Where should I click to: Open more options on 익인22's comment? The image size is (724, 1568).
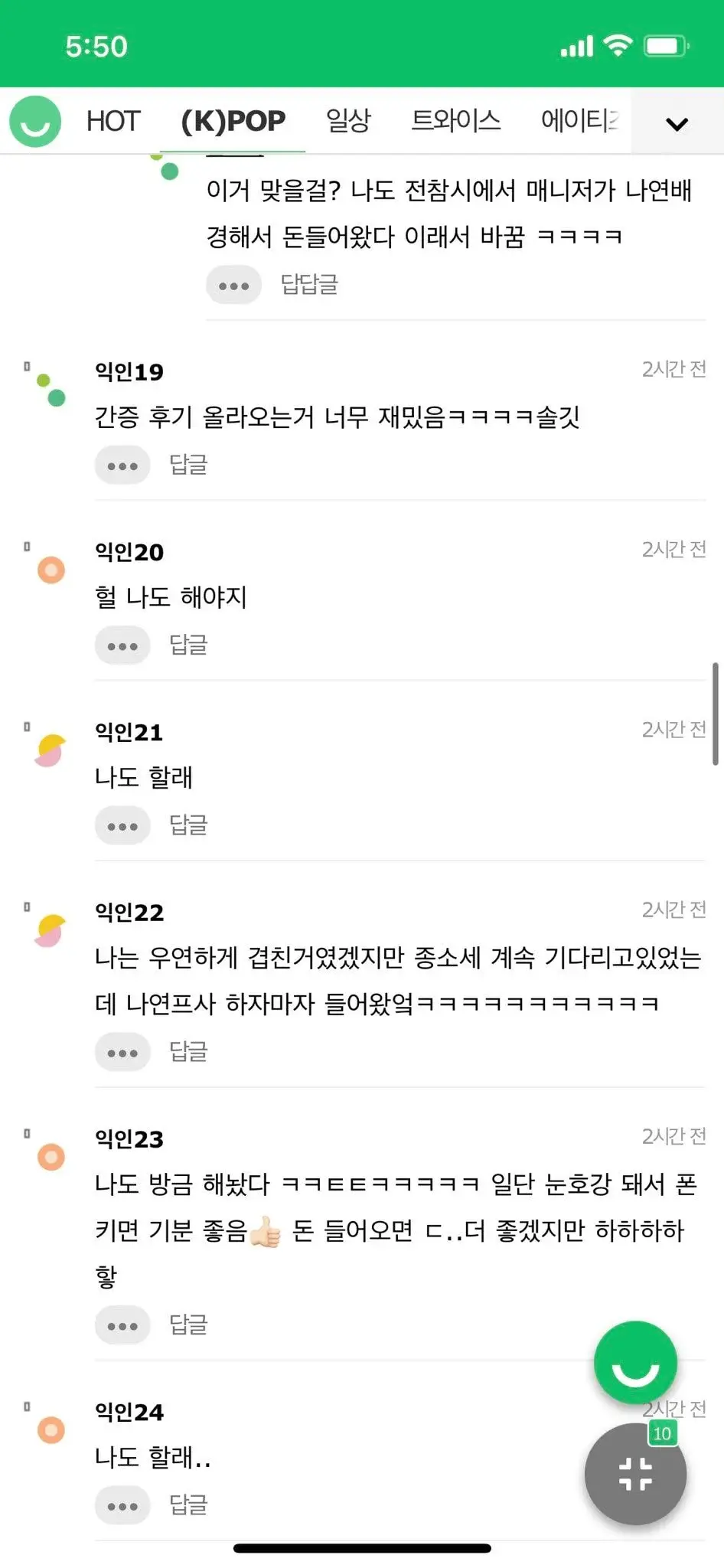[122, 1052]
